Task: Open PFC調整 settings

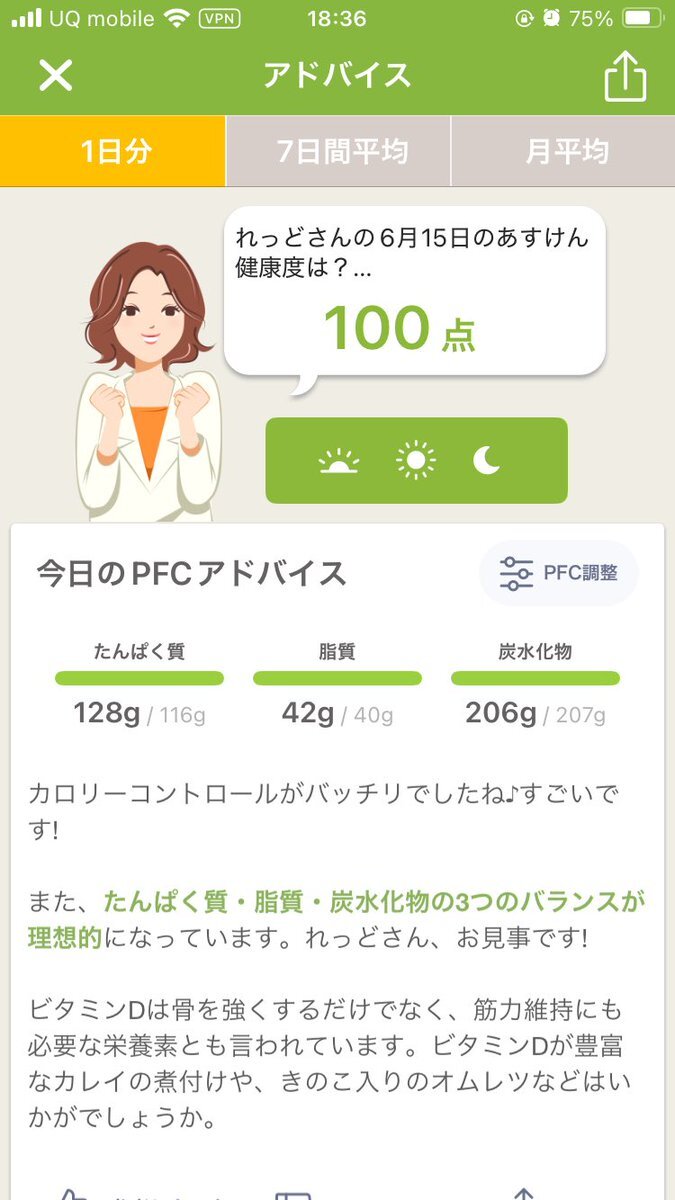Action: click(x=559, y=573)
